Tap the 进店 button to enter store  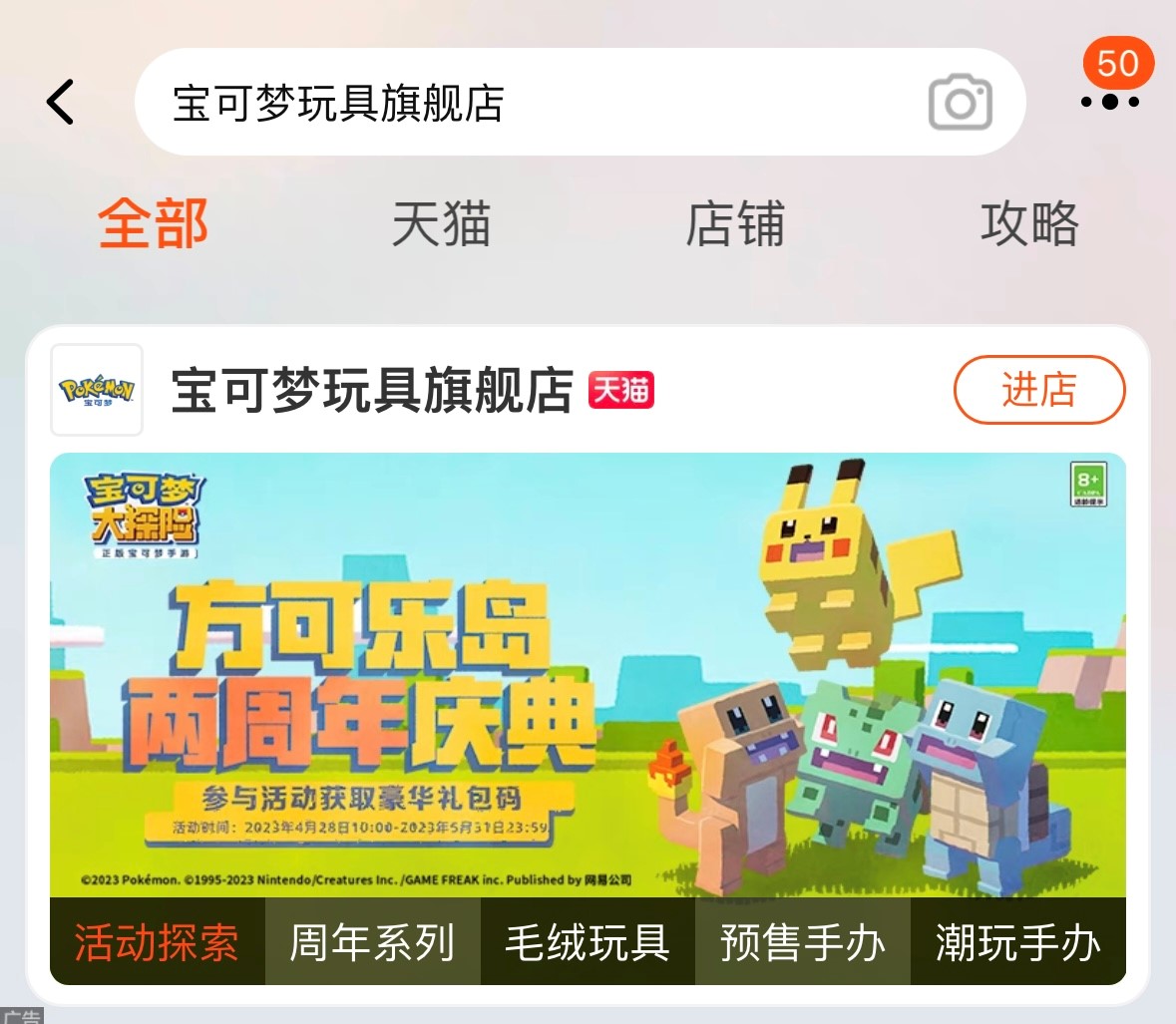pyautogui.click(x=1039, y=389)
